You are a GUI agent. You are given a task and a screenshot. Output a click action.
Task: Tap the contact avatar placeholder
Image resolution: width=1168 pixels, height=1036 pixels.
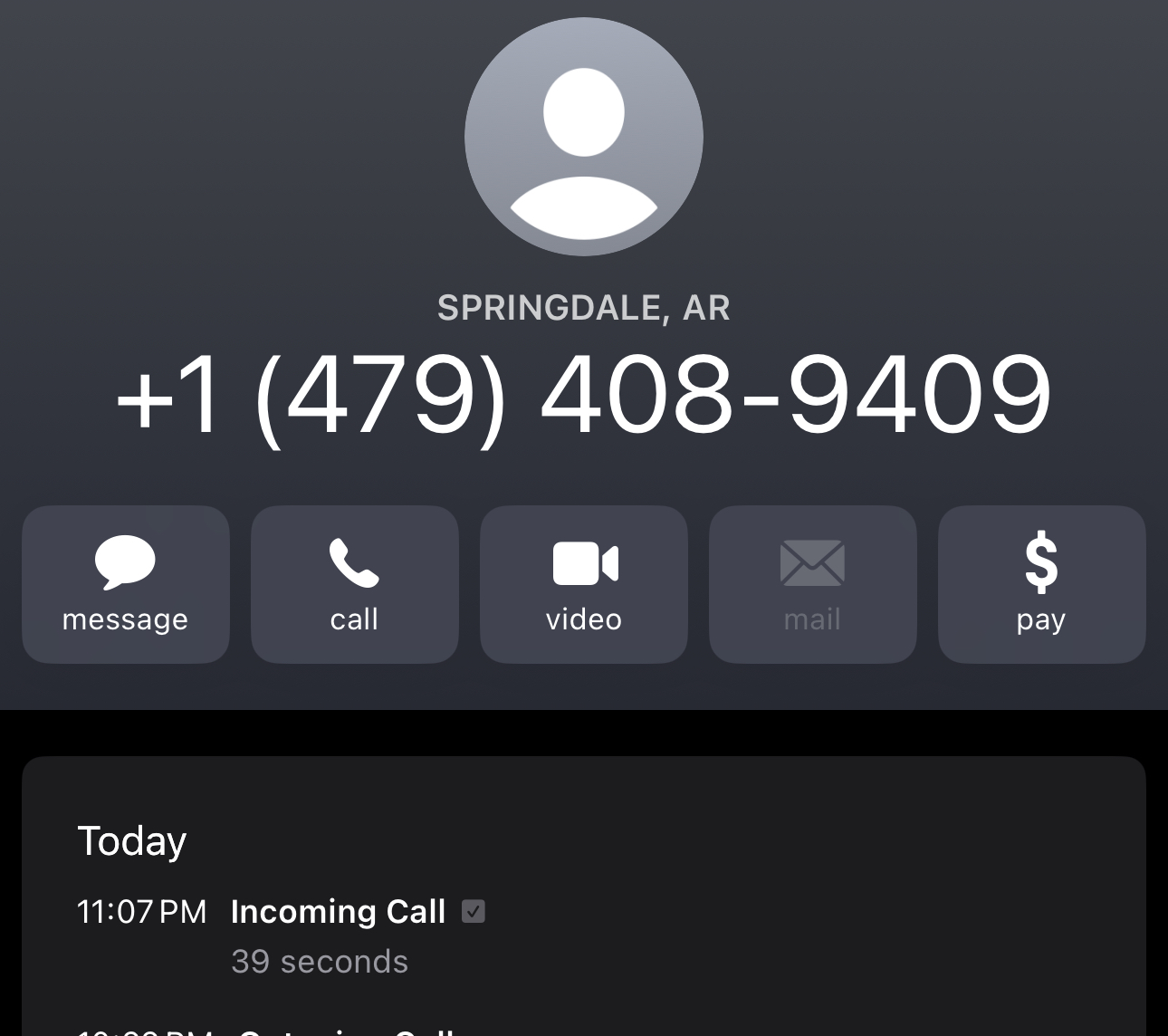tap(584, 137)
